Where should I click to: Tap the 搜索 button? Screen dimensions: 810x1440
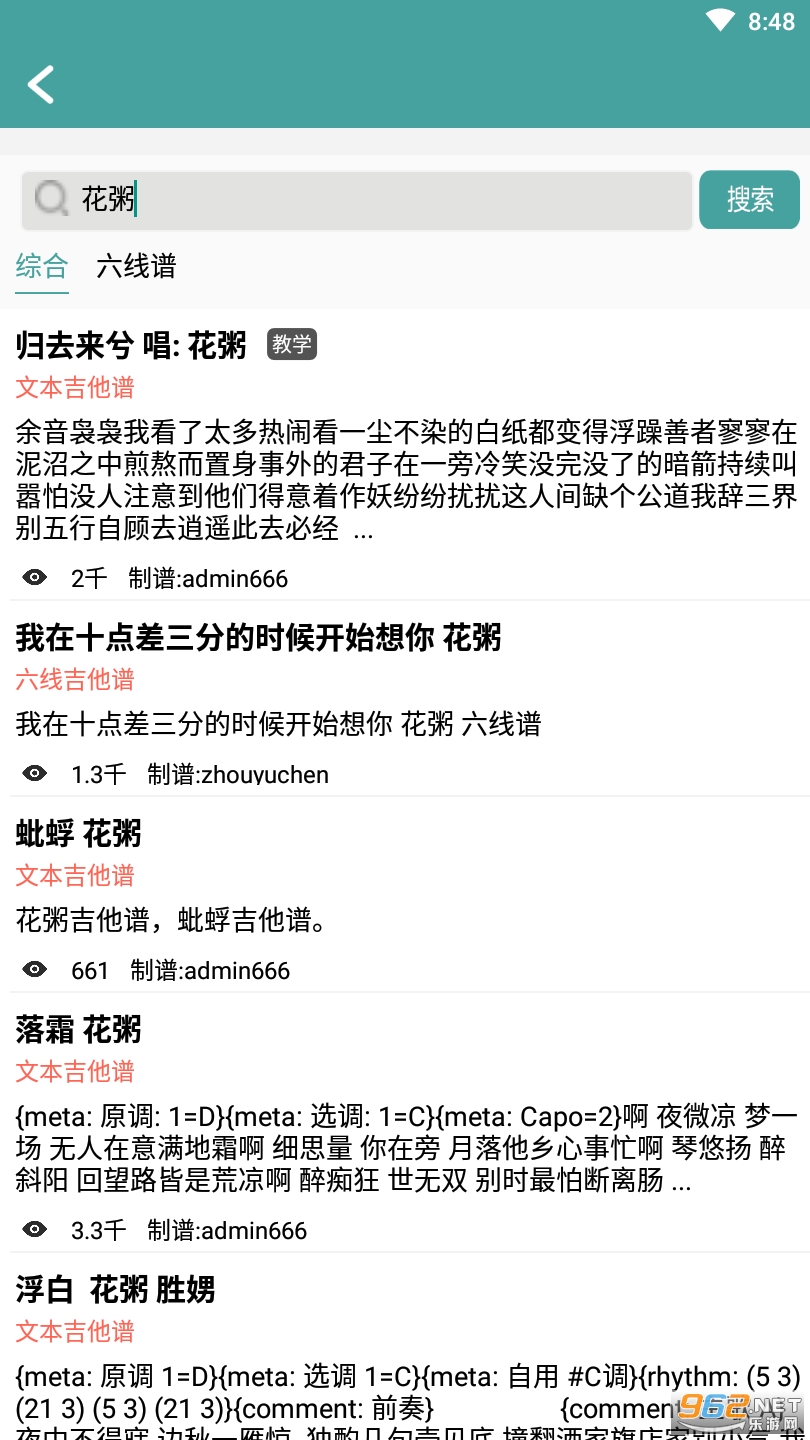[x=749, y=200]
